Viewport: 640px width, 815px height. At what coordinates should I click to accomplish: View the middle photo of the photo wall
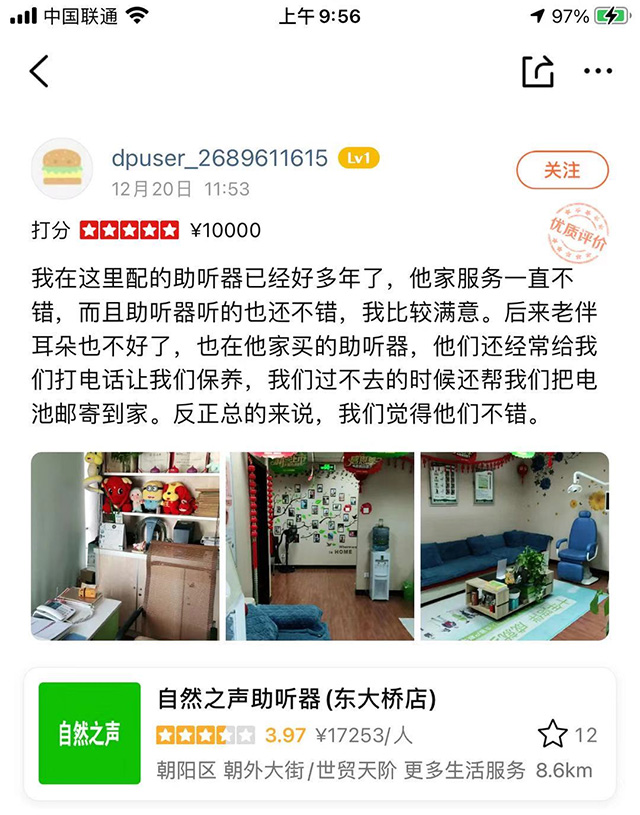319,546
